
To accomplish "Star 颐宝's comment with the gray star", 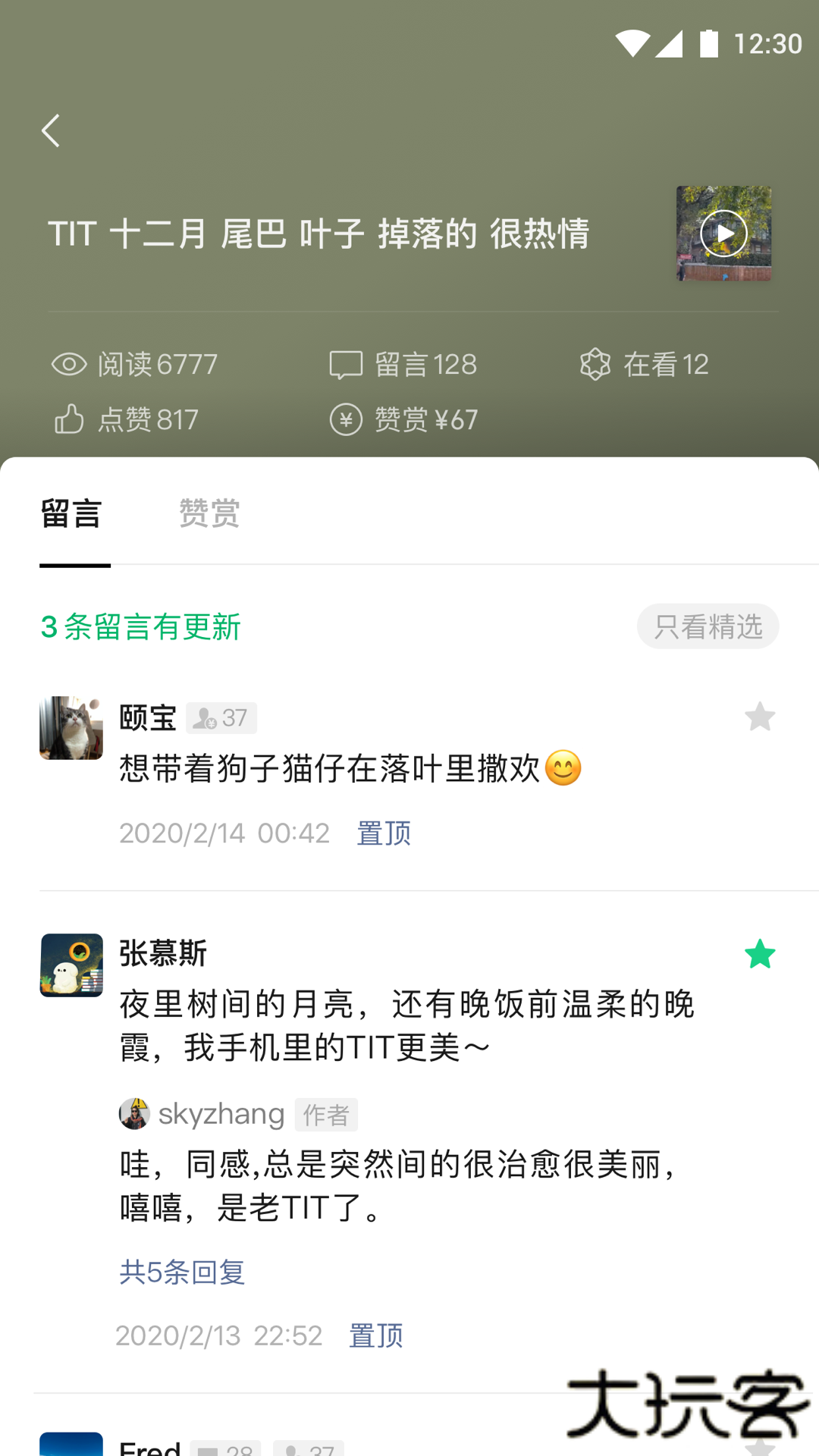I will coord(760,717).
